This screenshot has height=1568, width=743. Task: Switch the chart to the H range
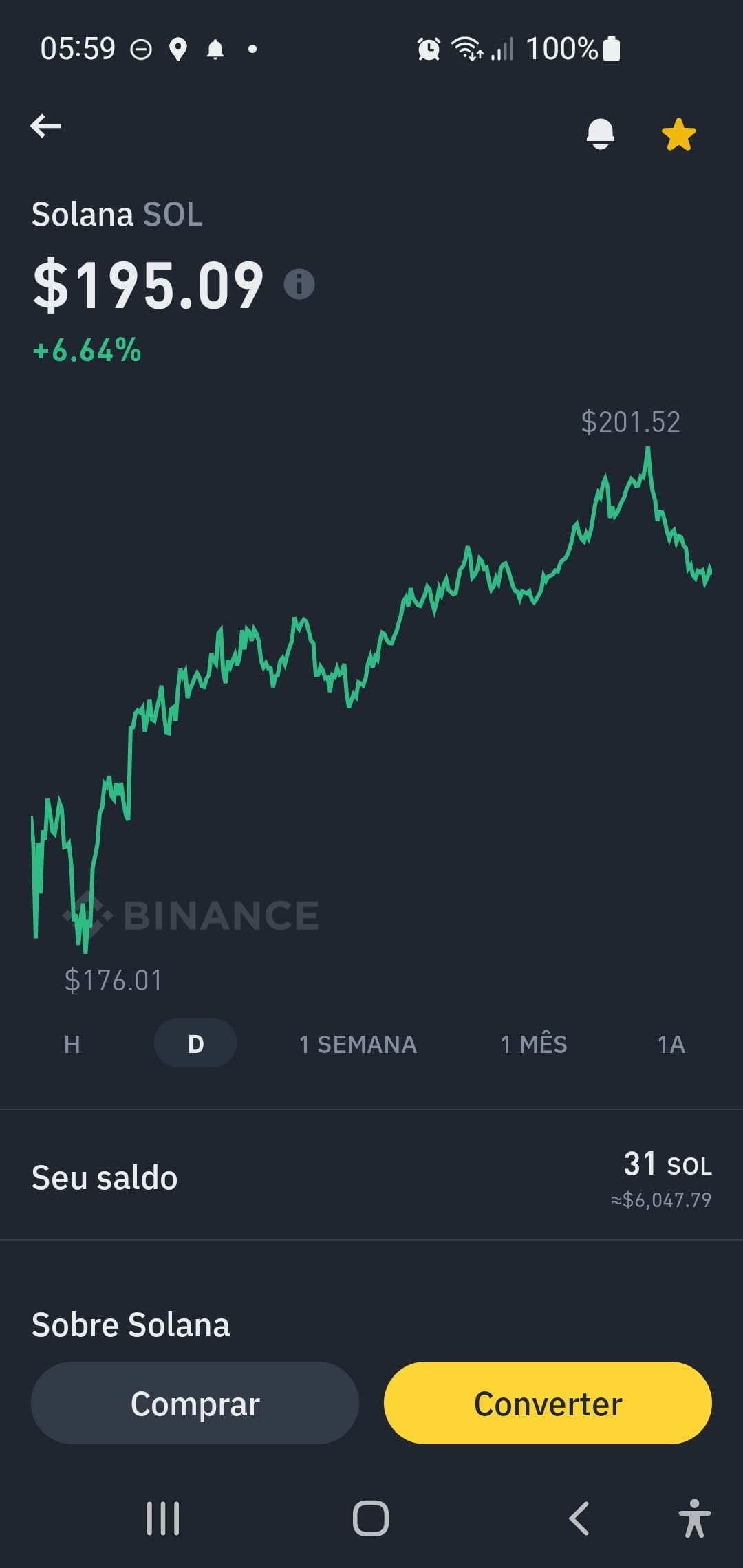pos(72,1044)
